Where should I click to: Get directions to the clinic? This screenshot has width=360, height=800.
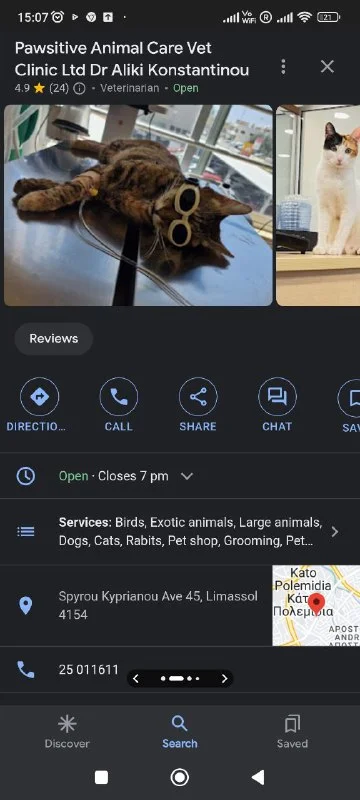39,405
